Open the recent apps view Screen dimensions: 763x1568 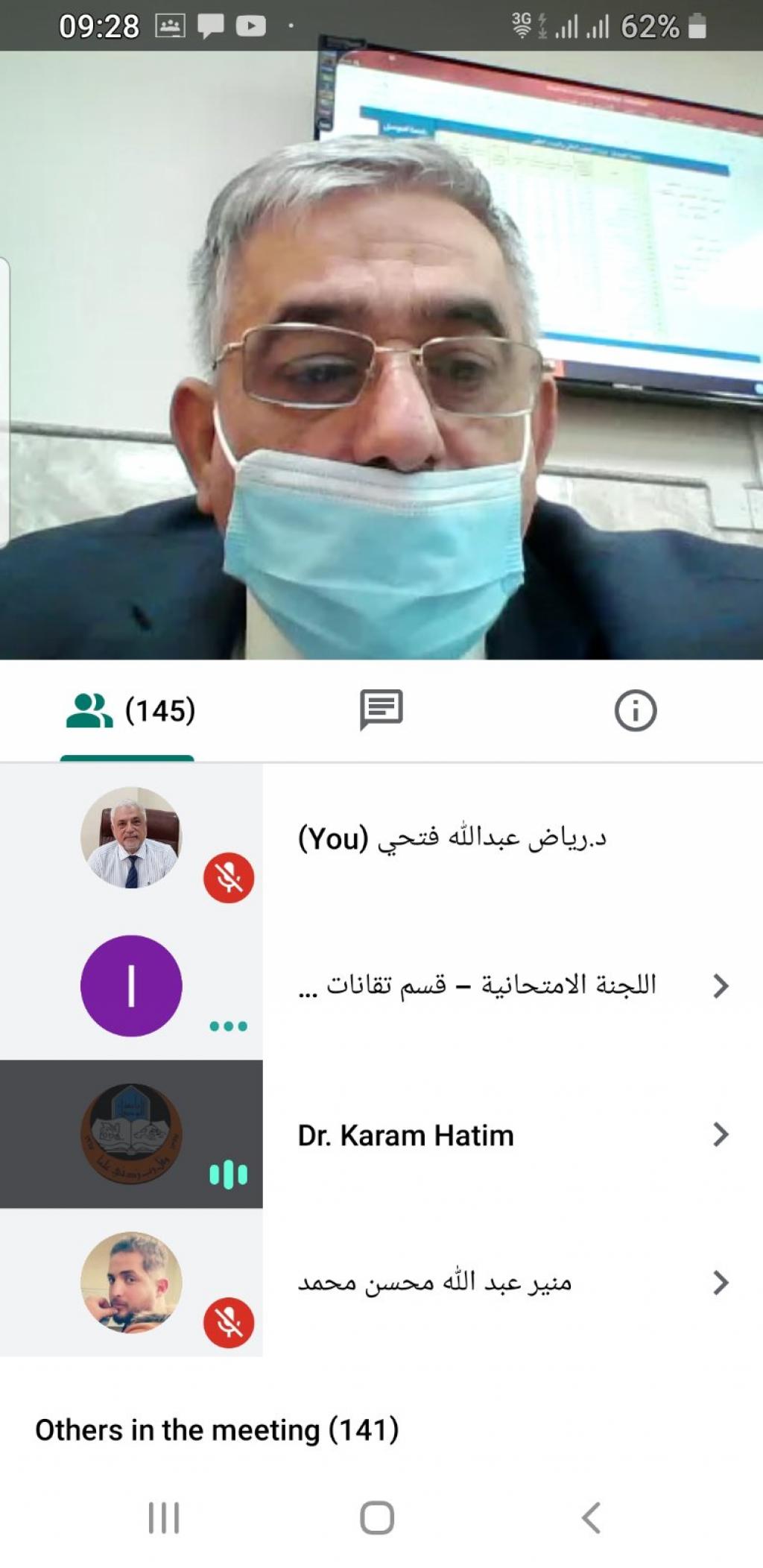pos(164,1517)
